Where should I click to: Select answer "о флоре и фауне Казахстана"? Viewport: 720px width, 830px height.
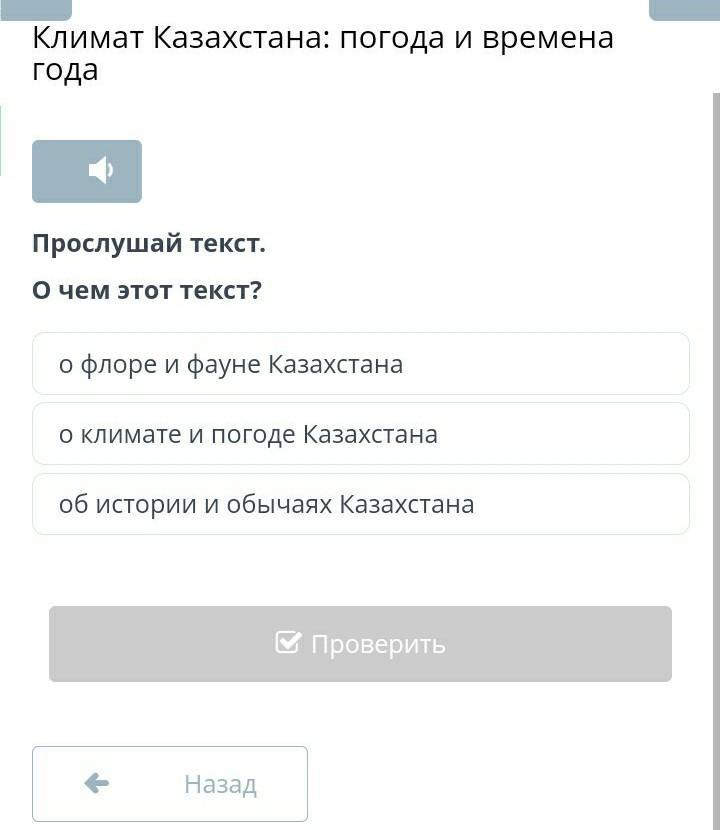[x=360, y=364]
